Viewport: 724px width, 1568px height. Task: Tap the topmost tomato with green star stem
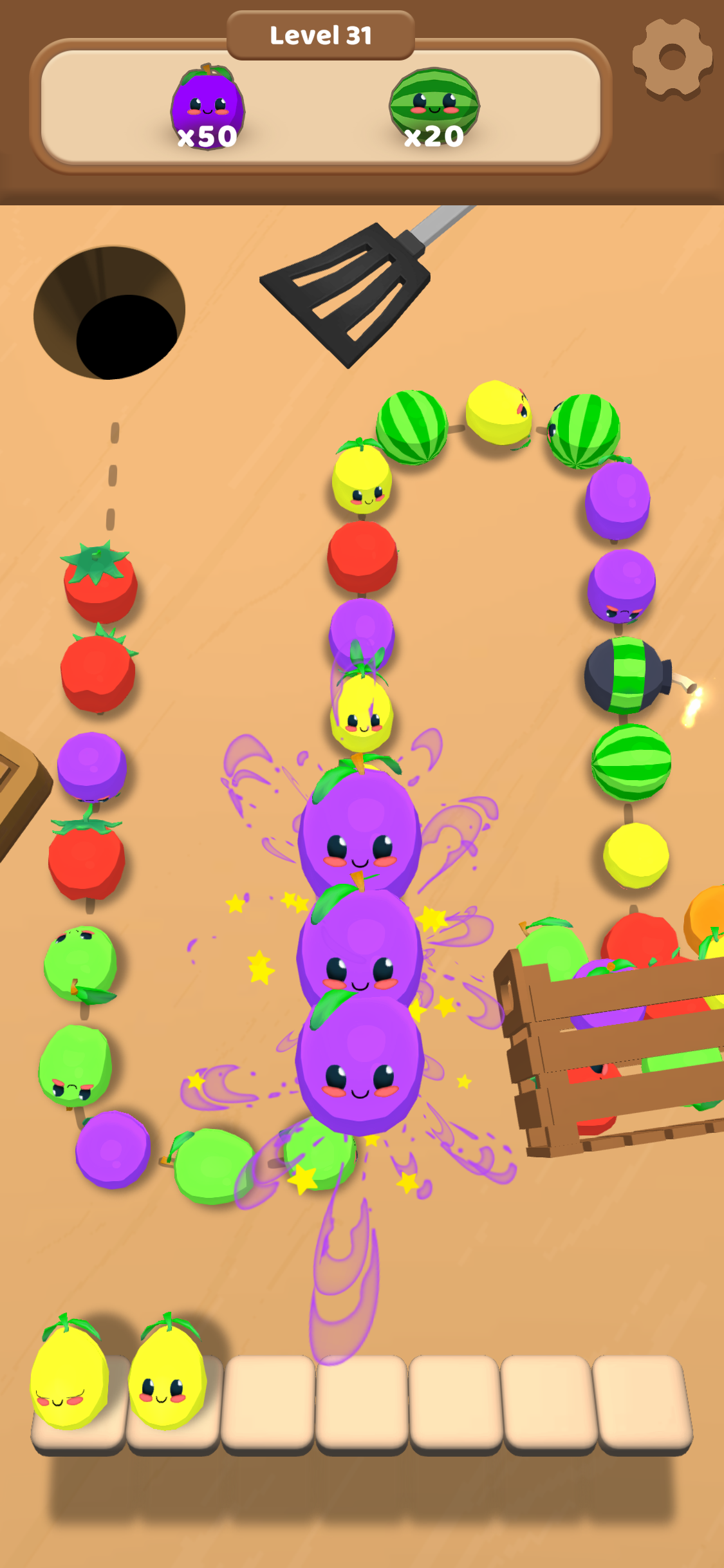click(99, 583)
